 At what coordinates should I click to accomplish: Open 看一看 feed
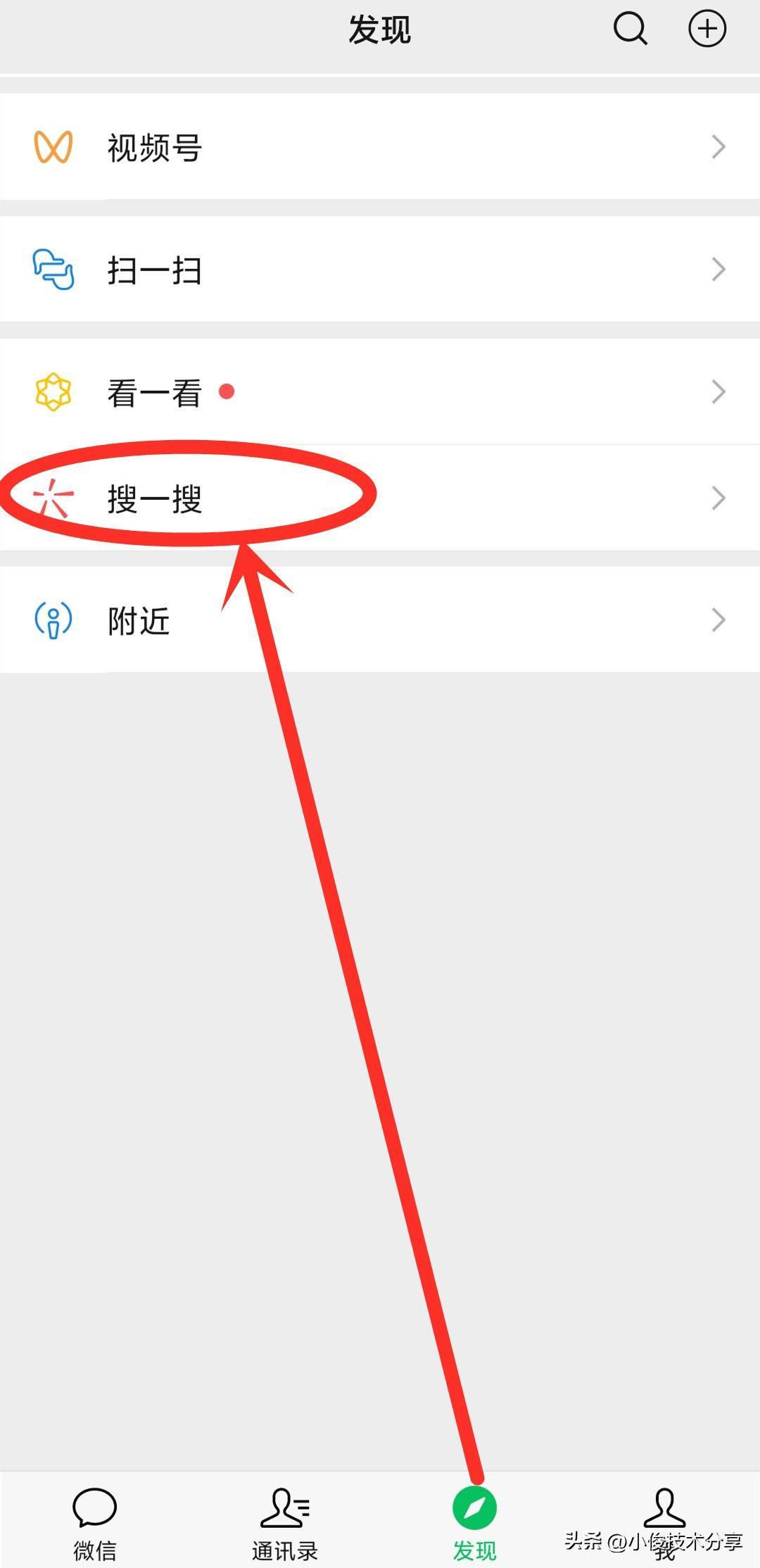click(x=380, y=391)
